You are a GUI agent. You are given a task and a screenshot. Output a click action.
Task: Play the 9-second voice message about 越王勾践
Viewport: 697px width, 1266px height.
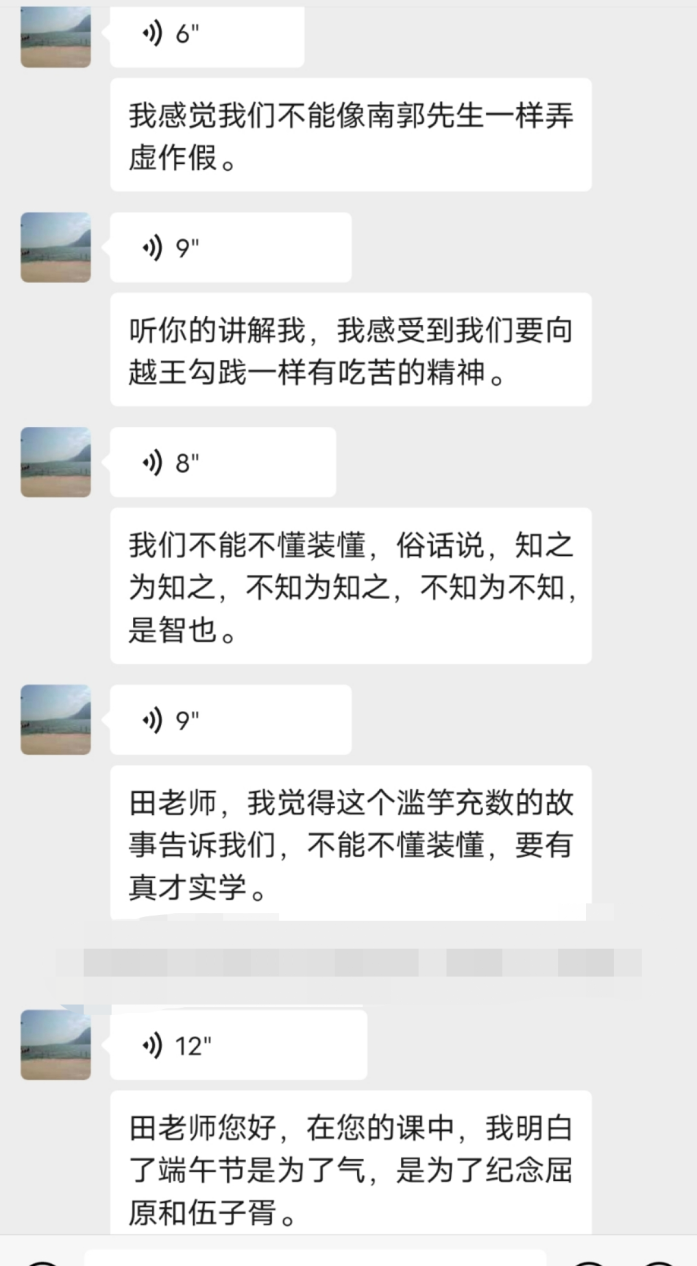click(230, 248)
